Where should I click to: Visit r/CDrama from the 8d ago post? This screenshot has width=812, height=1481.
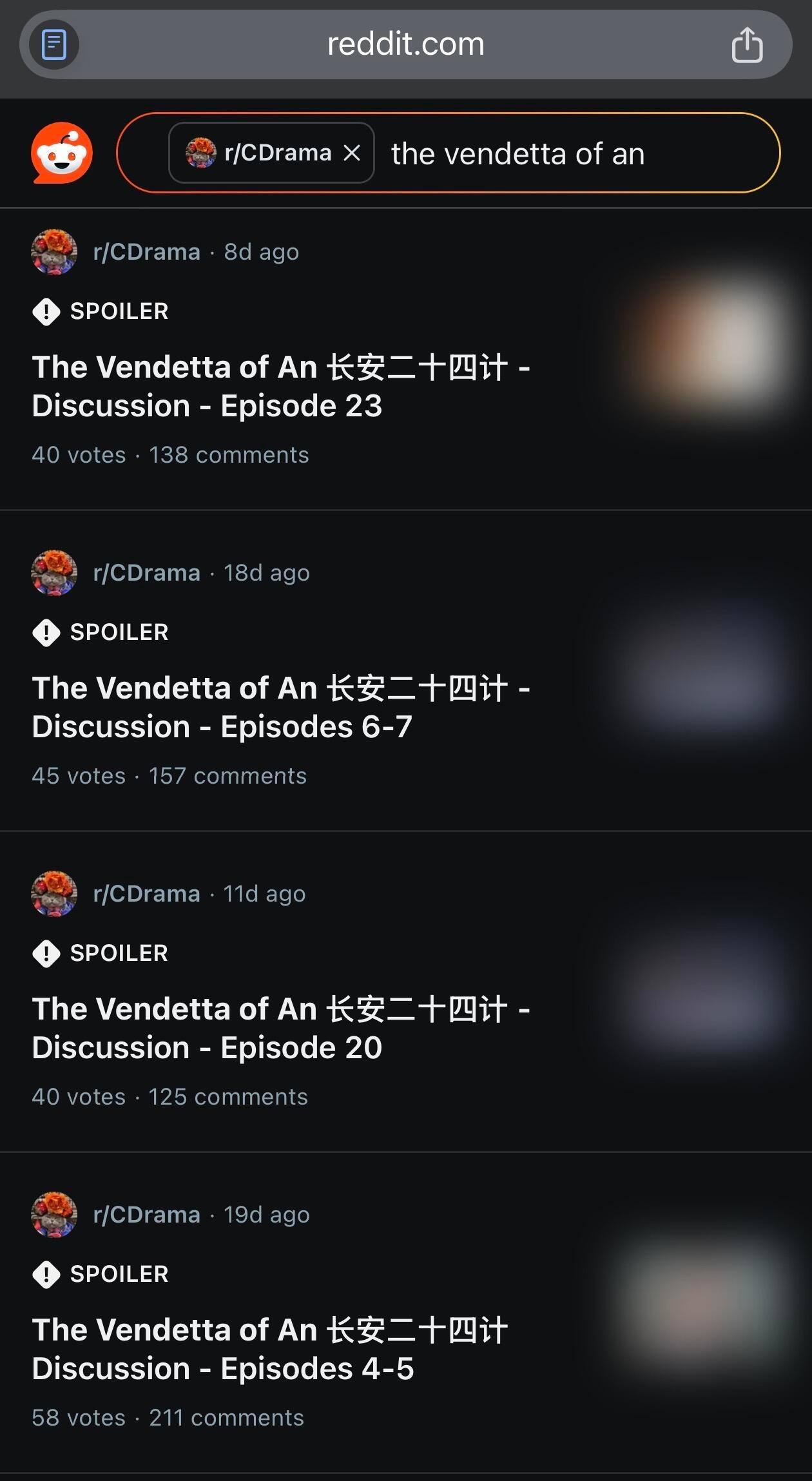[x=146, y=252]
